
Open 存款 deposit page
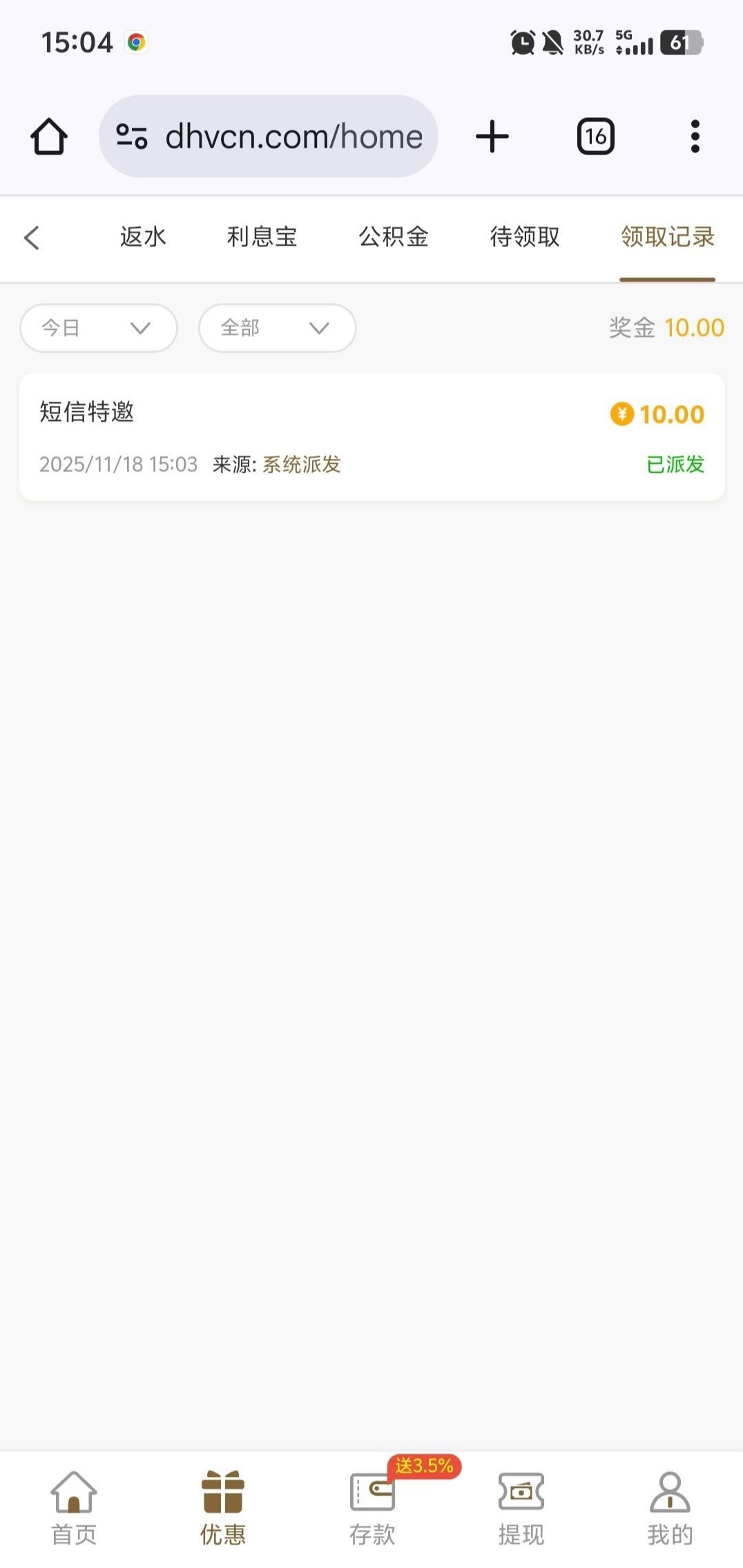372,1508
